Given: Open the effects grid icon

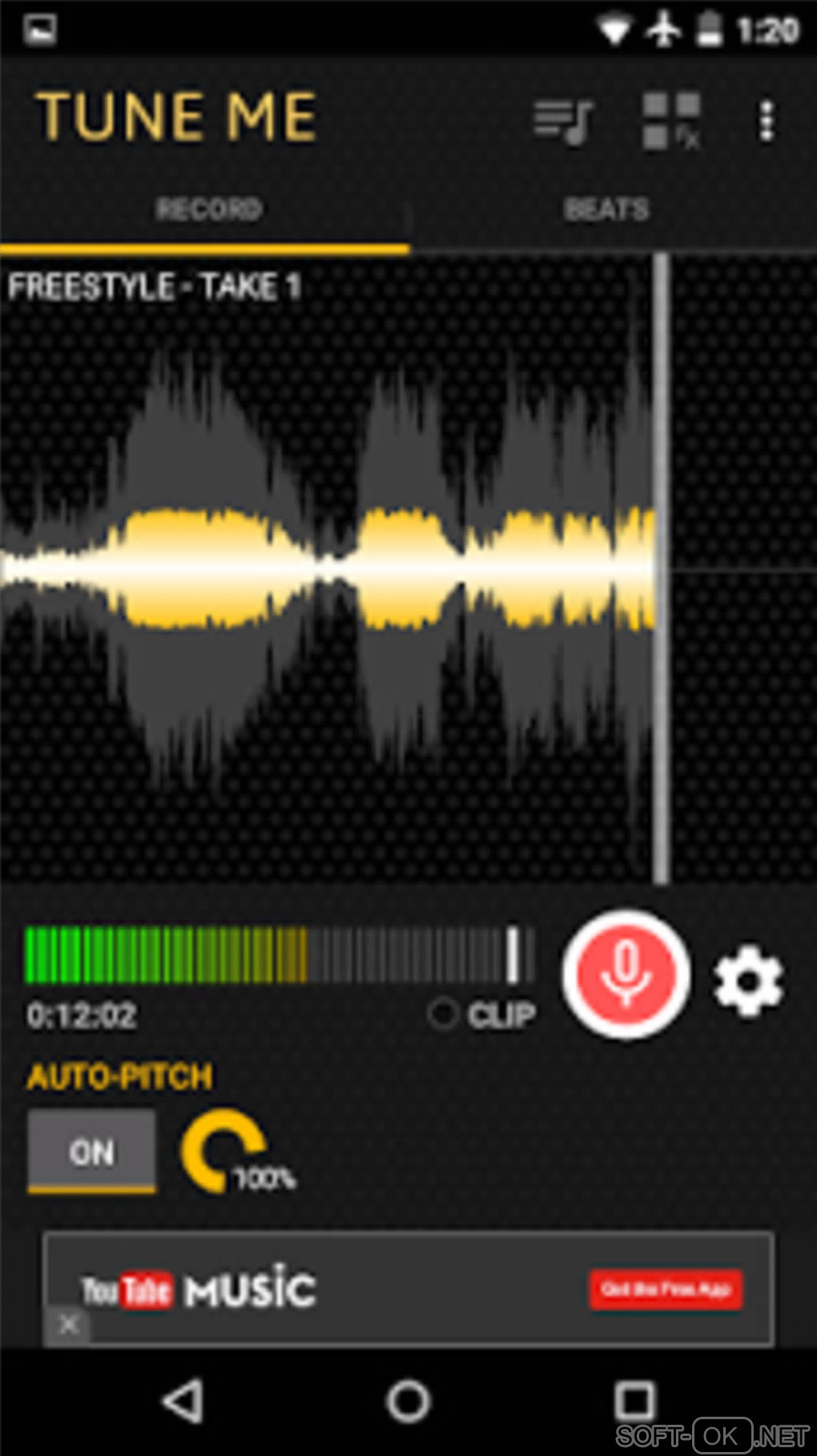Looking at the screenshot, I should (x=671, y=122).
